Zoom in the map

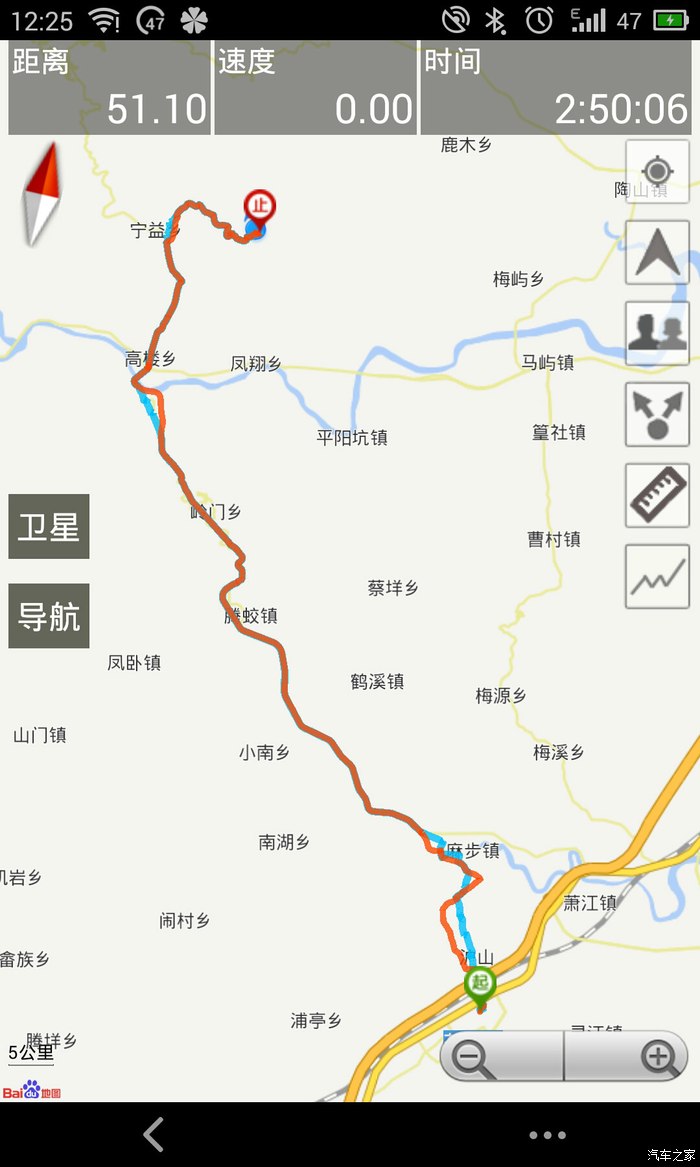click(x=628, y=1056)
